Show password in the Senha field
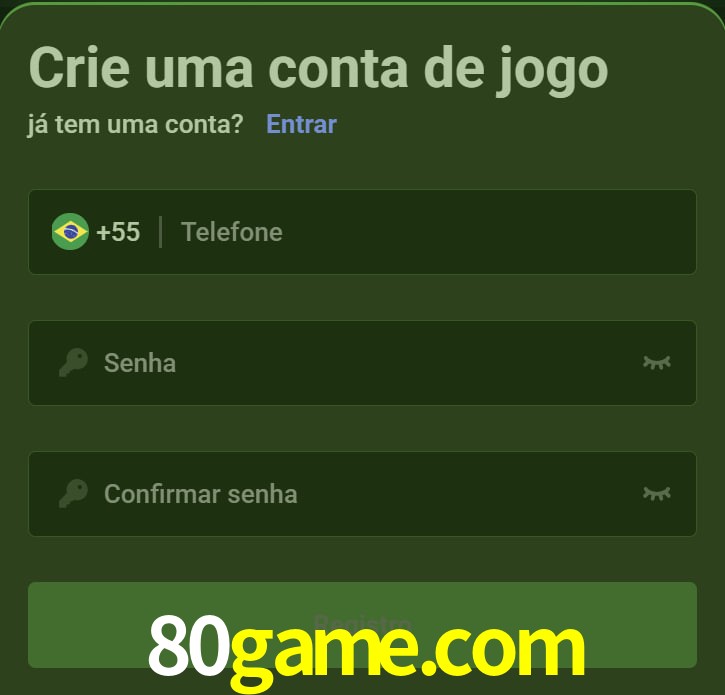 (x=656, y=363)
